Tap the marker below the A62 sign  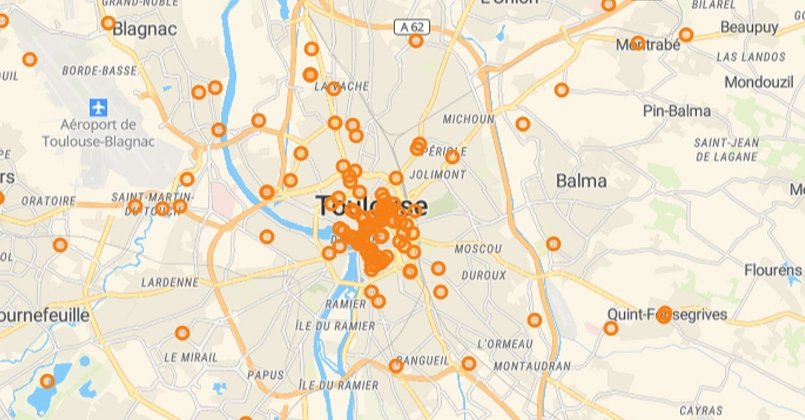click(x=416, y=41)
